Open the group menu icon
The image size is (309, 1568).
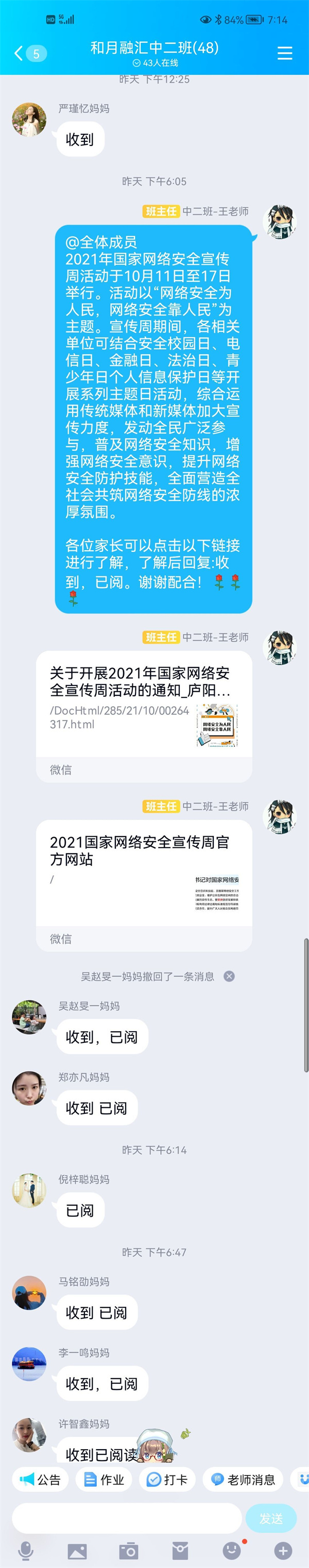tap(285, 53)
